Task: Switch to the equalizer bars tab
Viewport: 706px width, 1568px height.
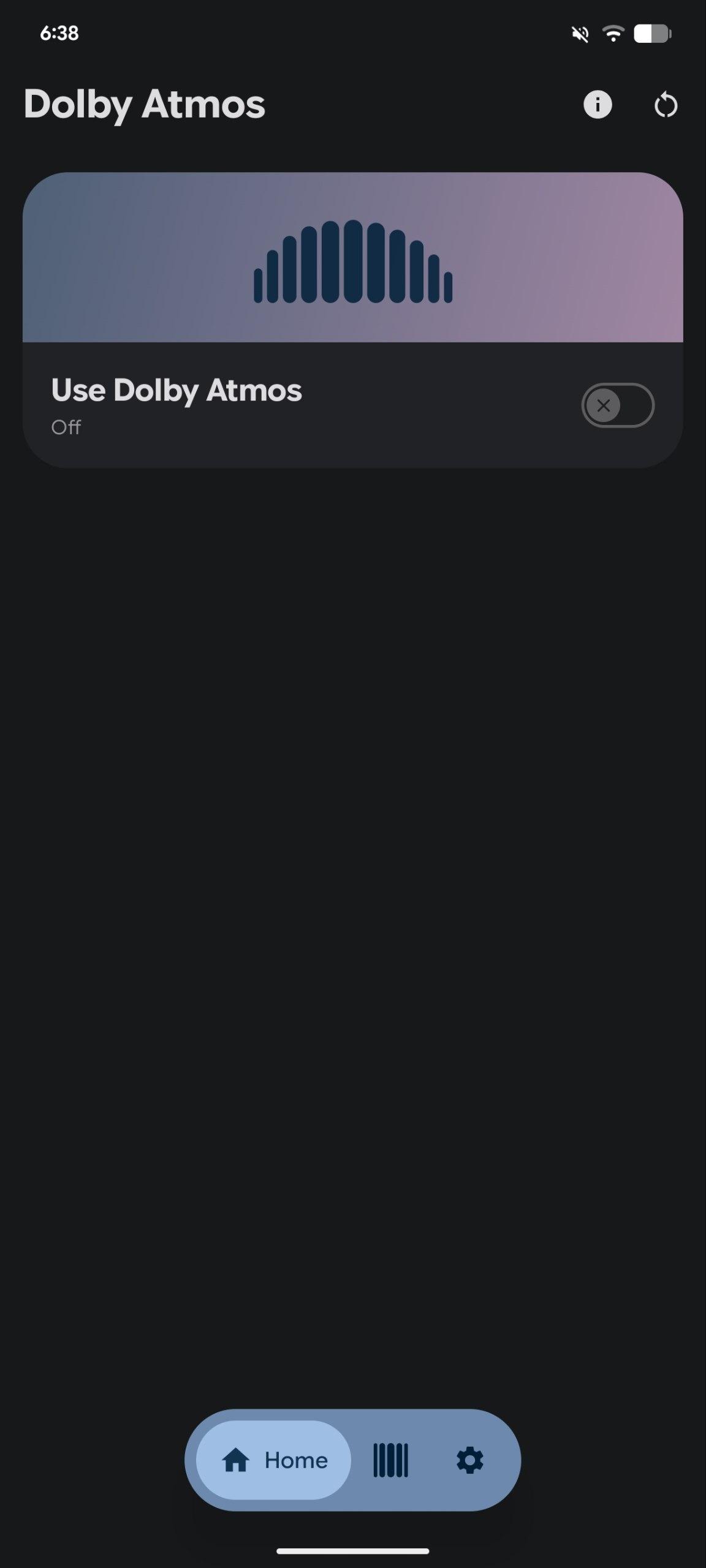Action: point(390,1461)
